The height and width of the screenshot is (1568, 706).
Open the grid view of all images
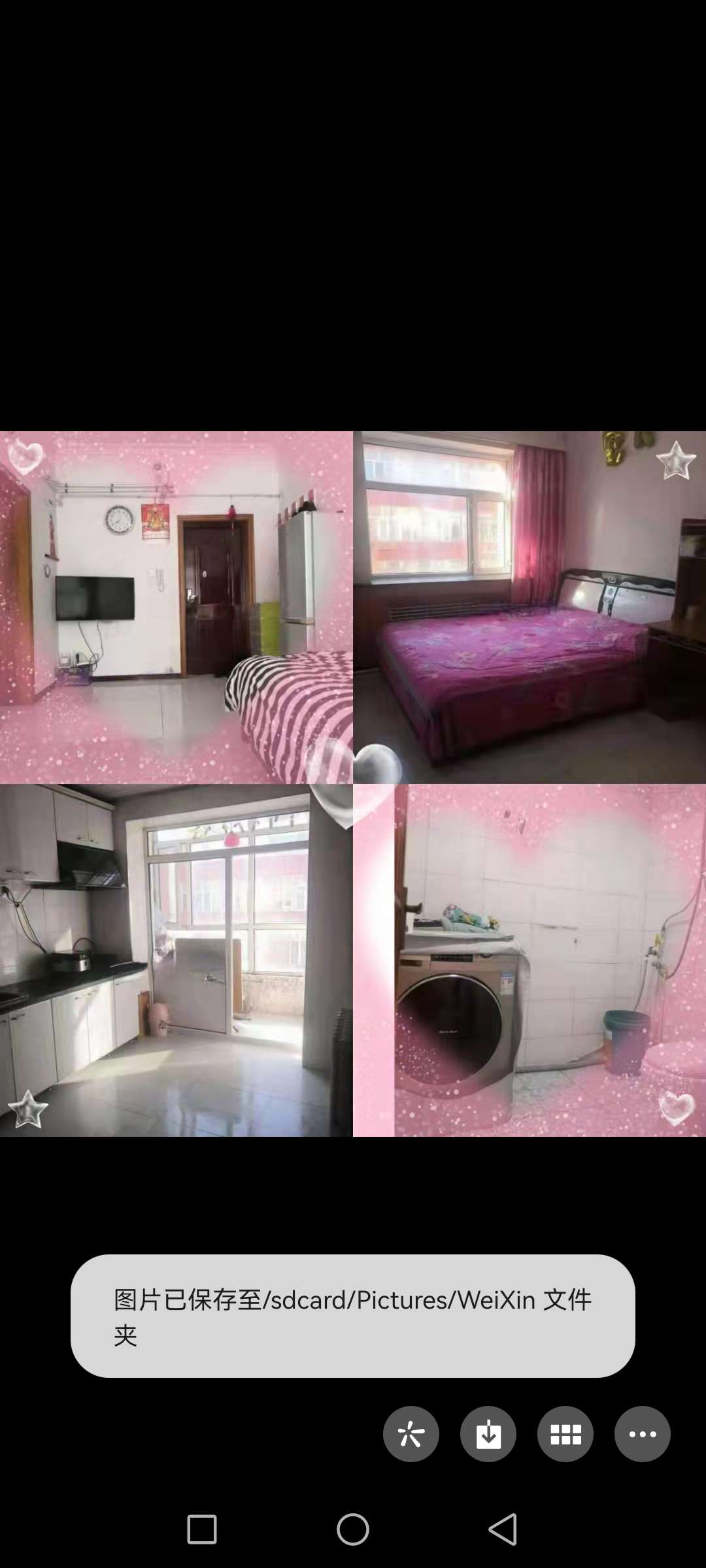[565, 1434]
